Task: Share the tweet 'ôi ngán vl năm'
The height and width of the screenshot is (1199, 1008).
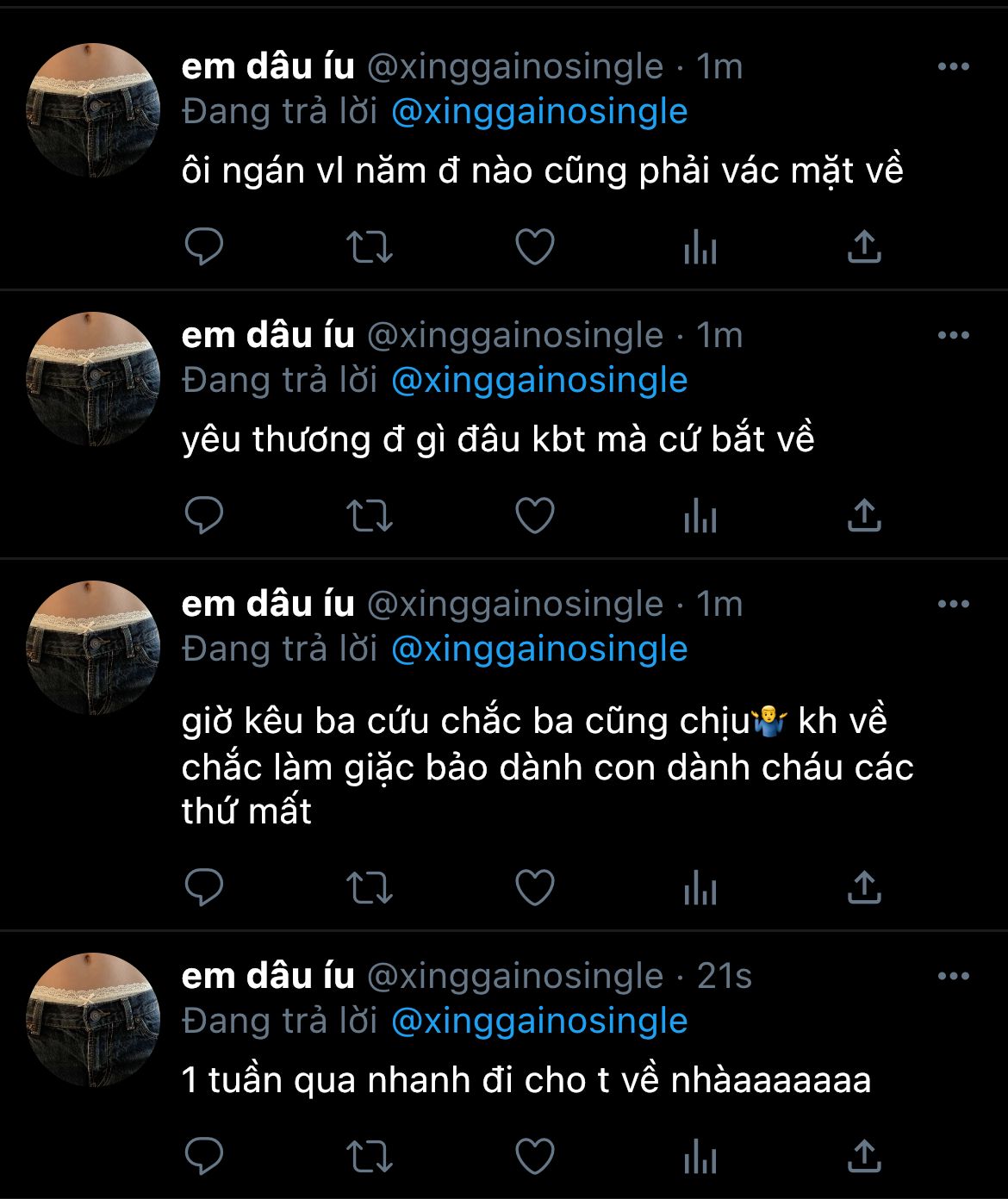Action: click(864, 247)
